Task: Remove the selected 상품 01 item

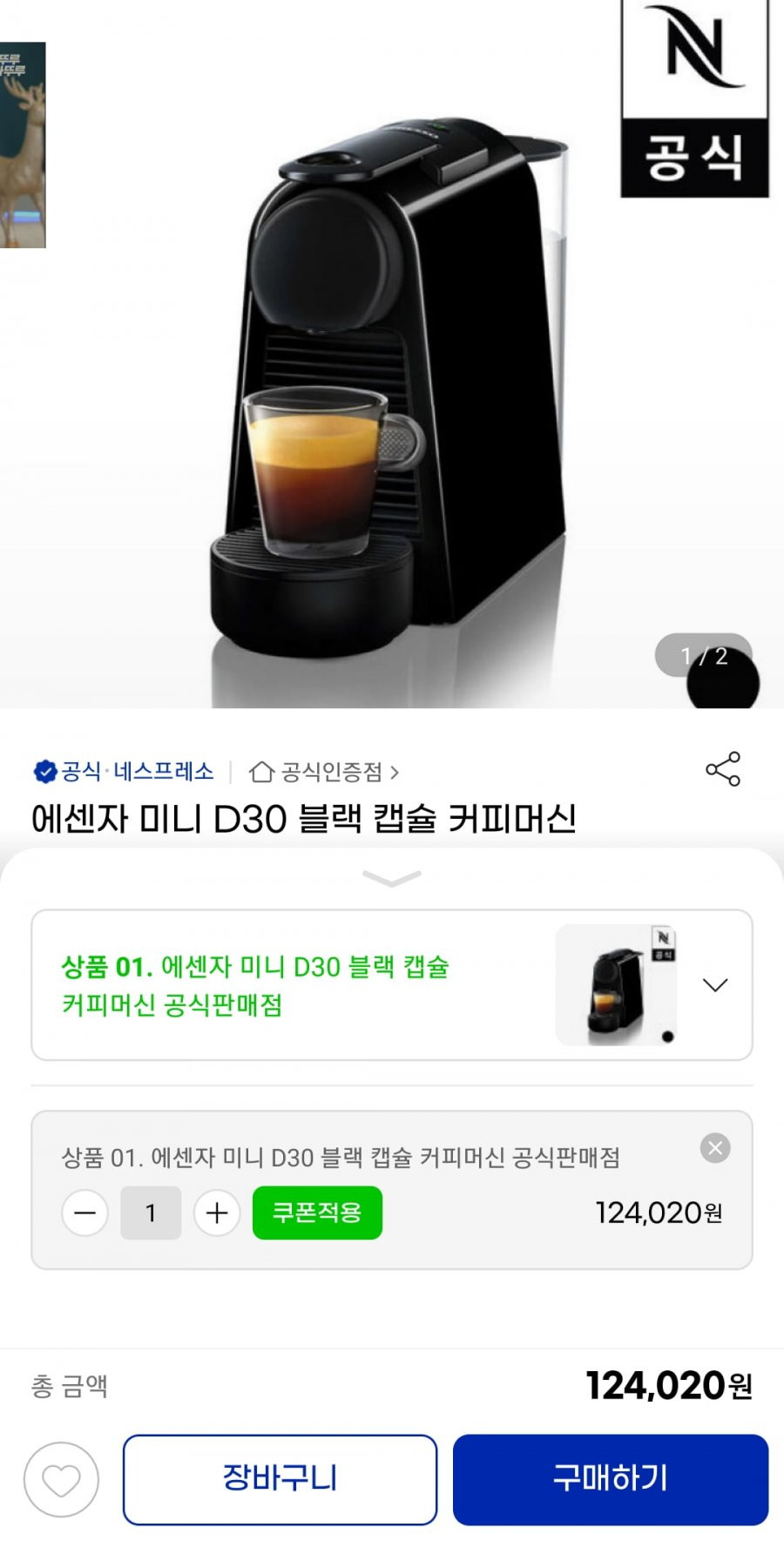Action: 715,1148
